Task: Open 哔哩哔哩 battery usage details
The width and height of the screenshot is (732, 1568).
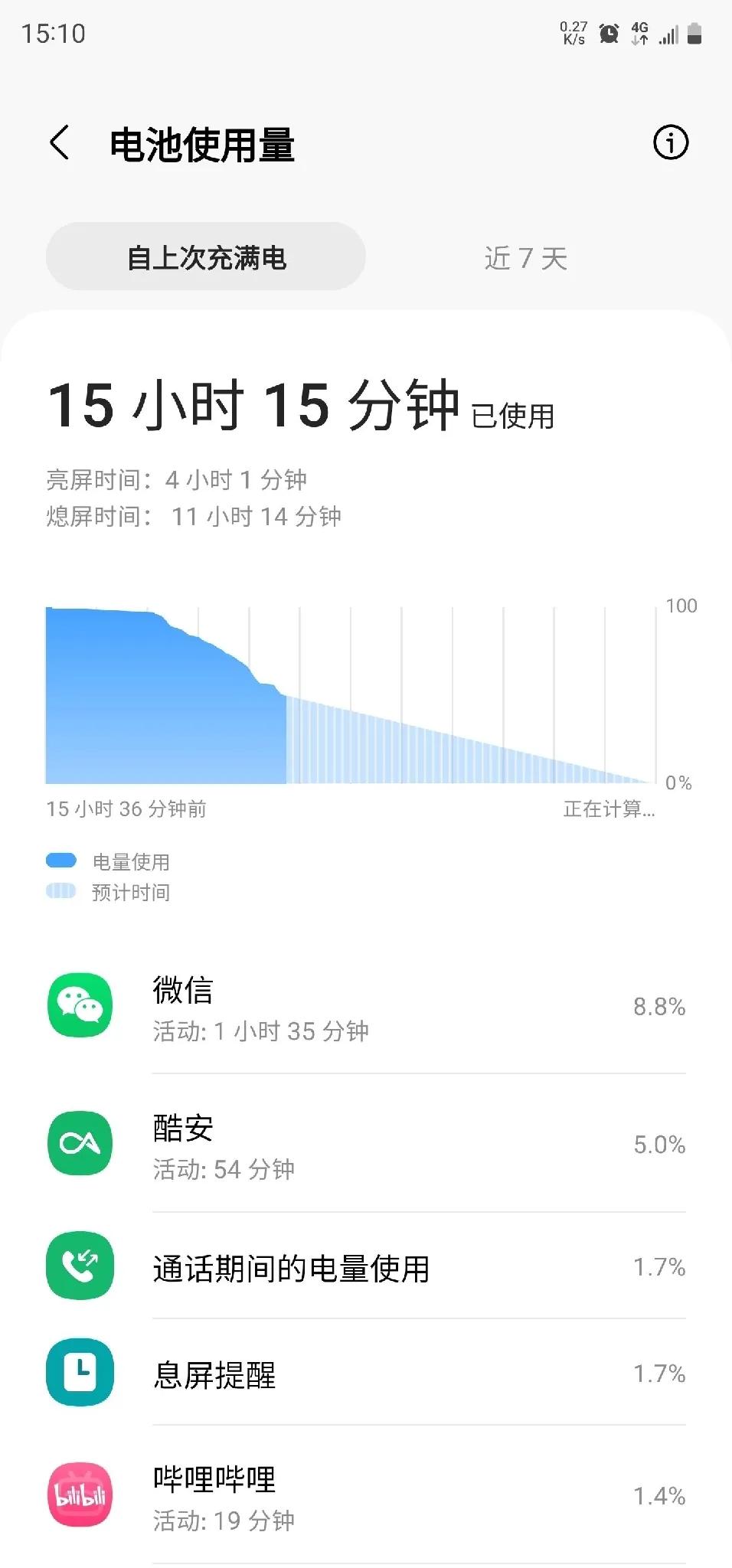Action: [366, 1496]
